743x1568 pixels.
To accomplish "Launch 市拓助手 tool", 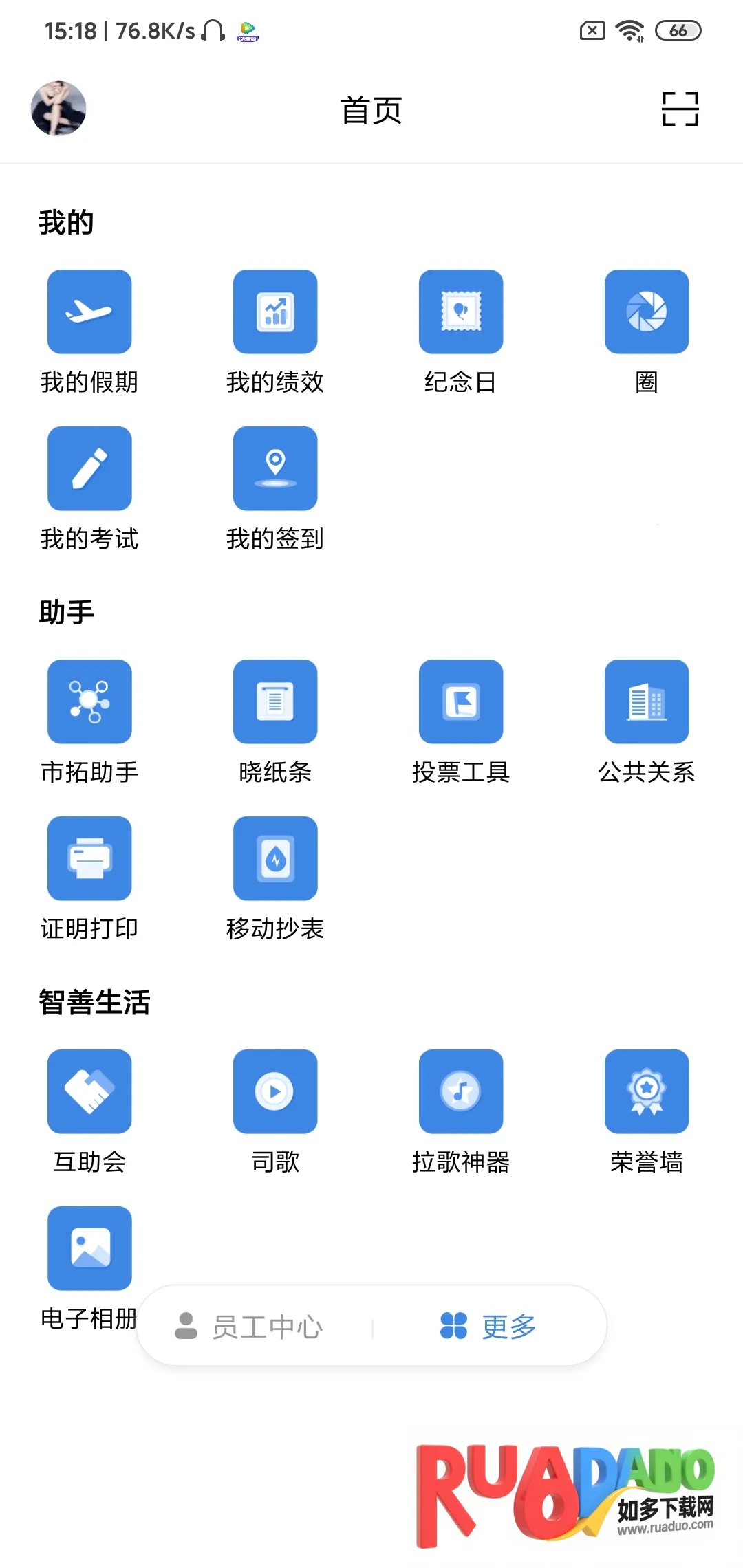I will [x=89, y=702].
